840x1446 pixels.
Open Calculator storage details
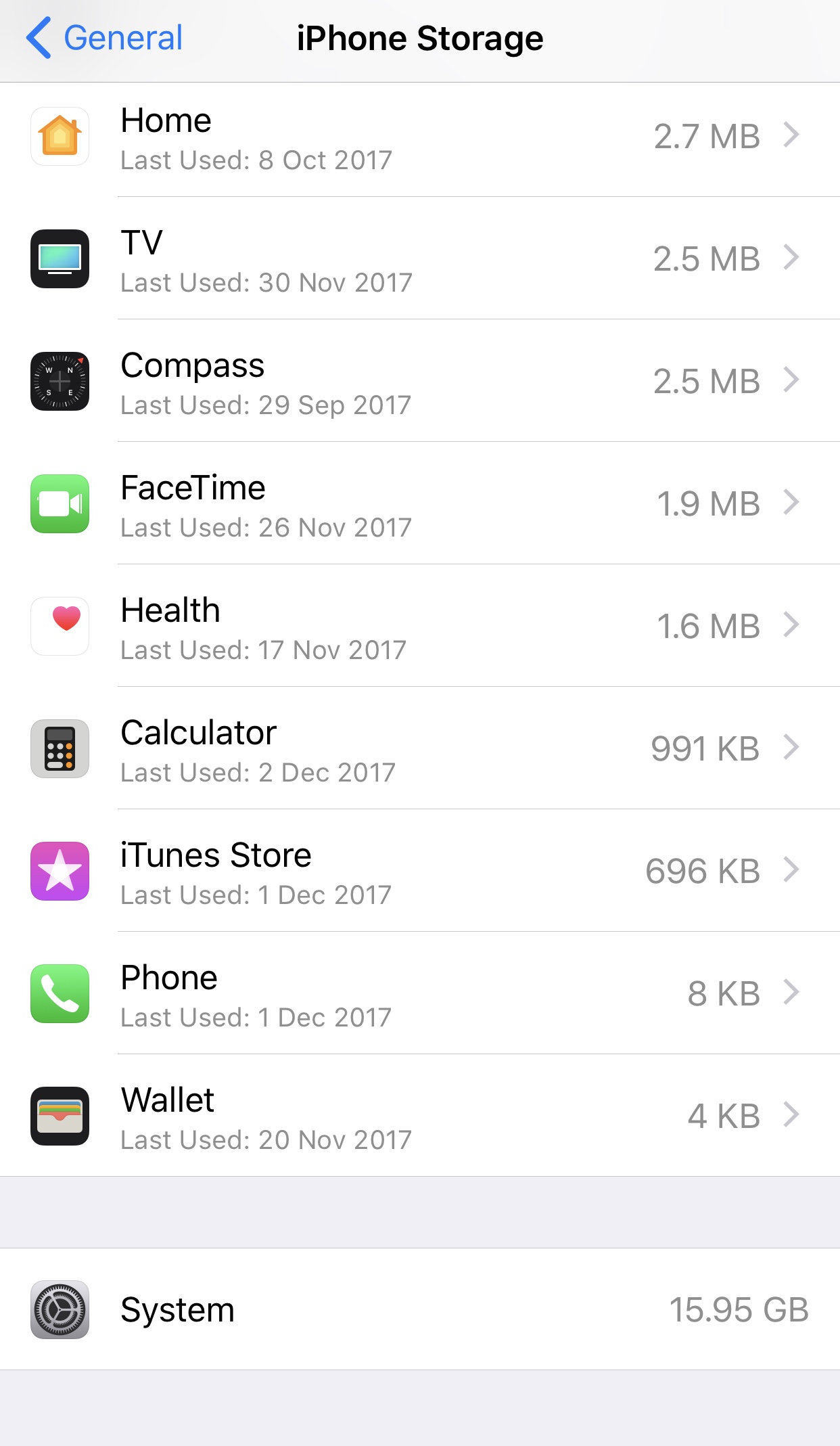pos(420,748)
